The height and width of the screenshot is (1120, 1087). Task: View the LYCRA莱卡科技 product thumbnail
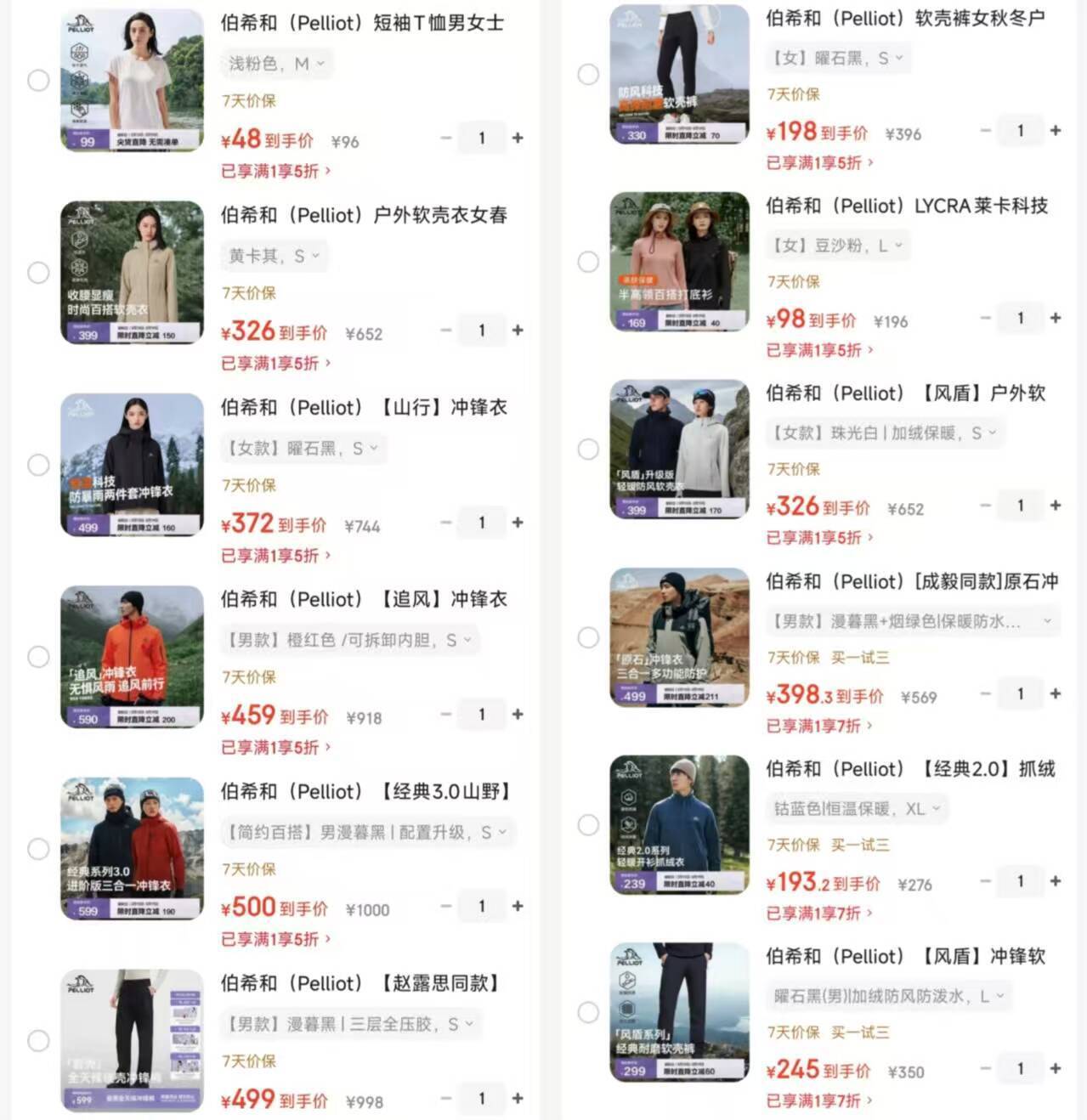tap(680, 262)
